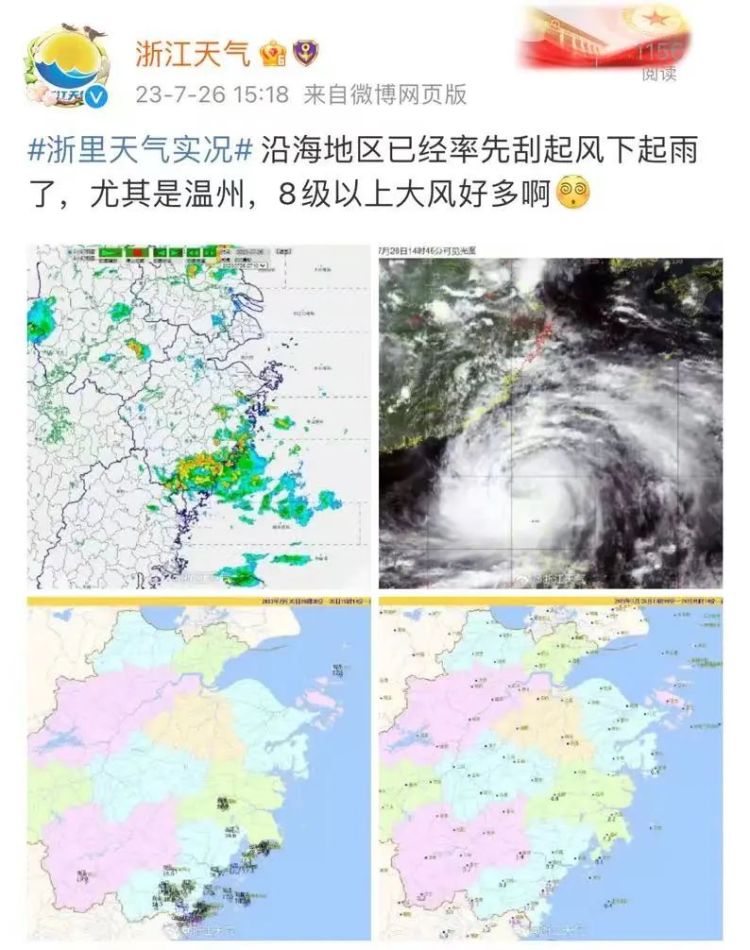View the radar rainfall map image
This screenshot has width=750, height=950.
point(198,416)
